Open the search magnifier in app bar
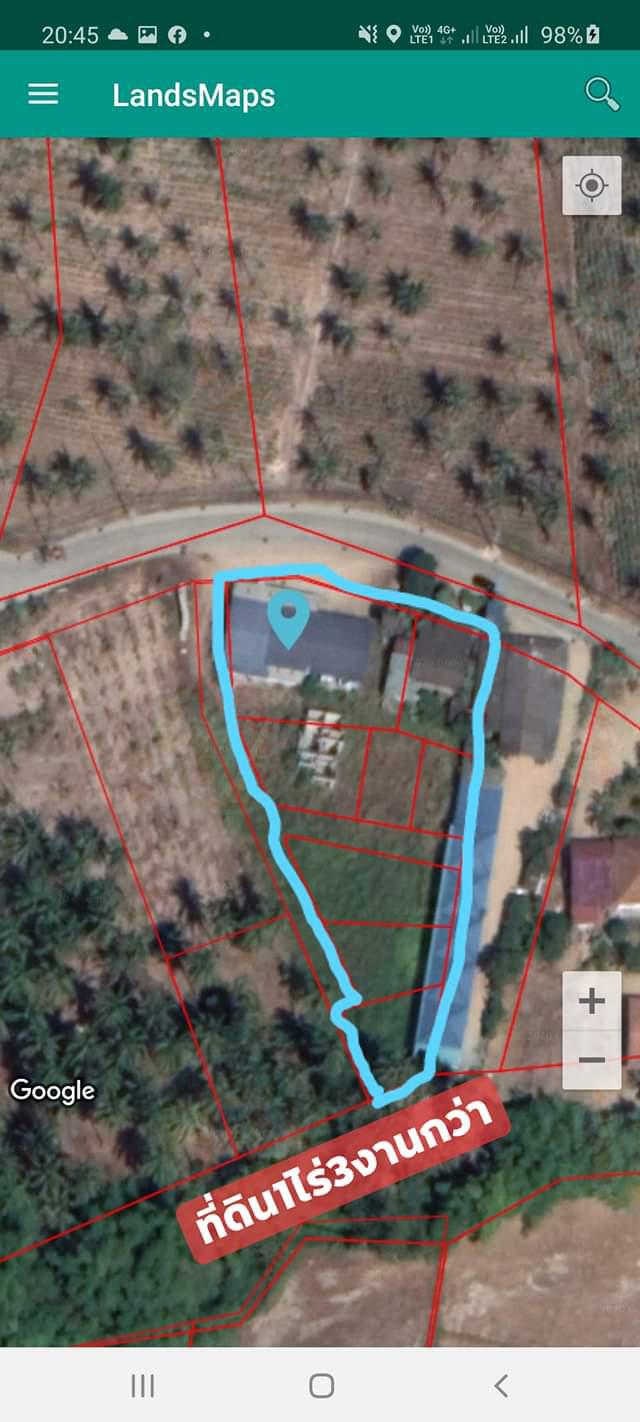This screenshot has width=640, height=1422. click(x=602, y=94)
